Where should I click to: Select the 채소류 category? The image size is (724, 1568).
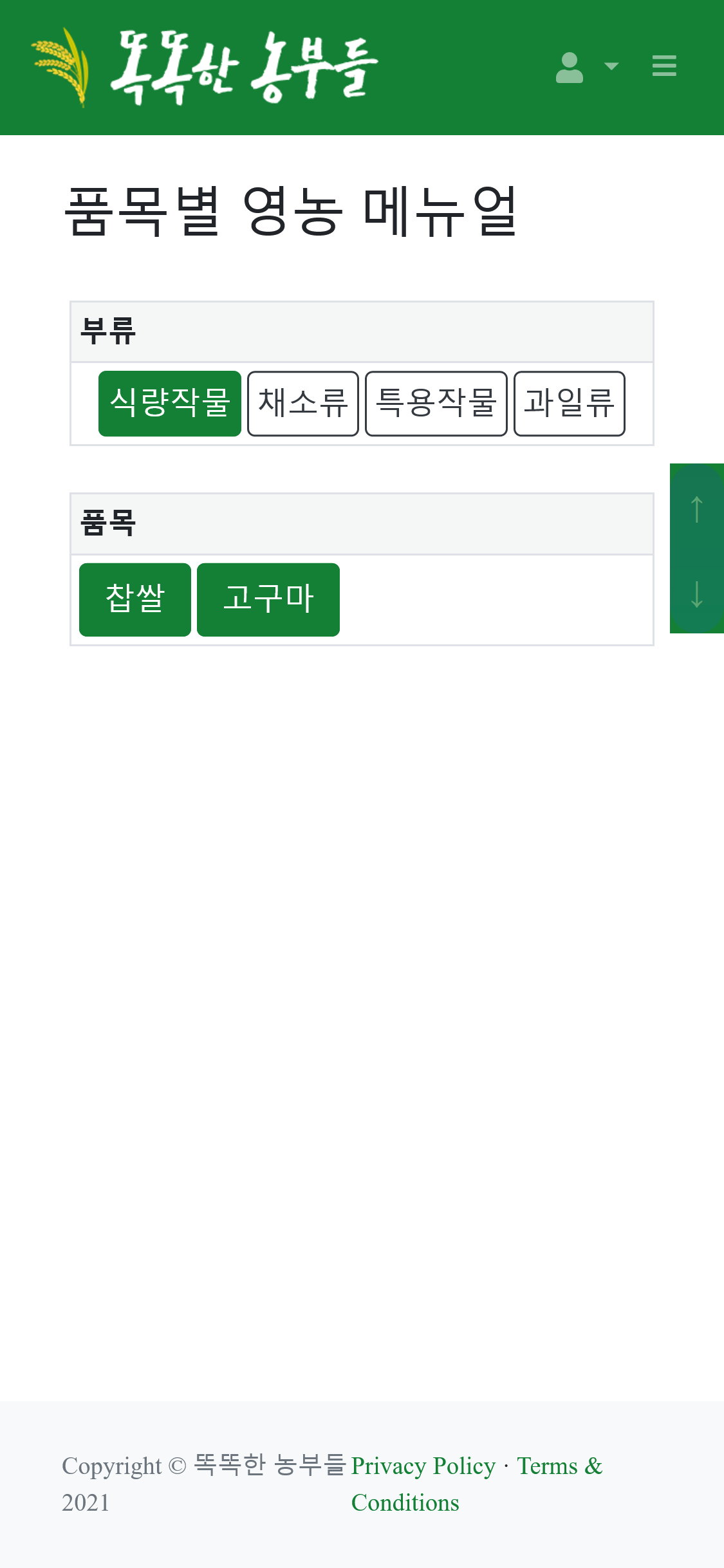pos(303,404)
